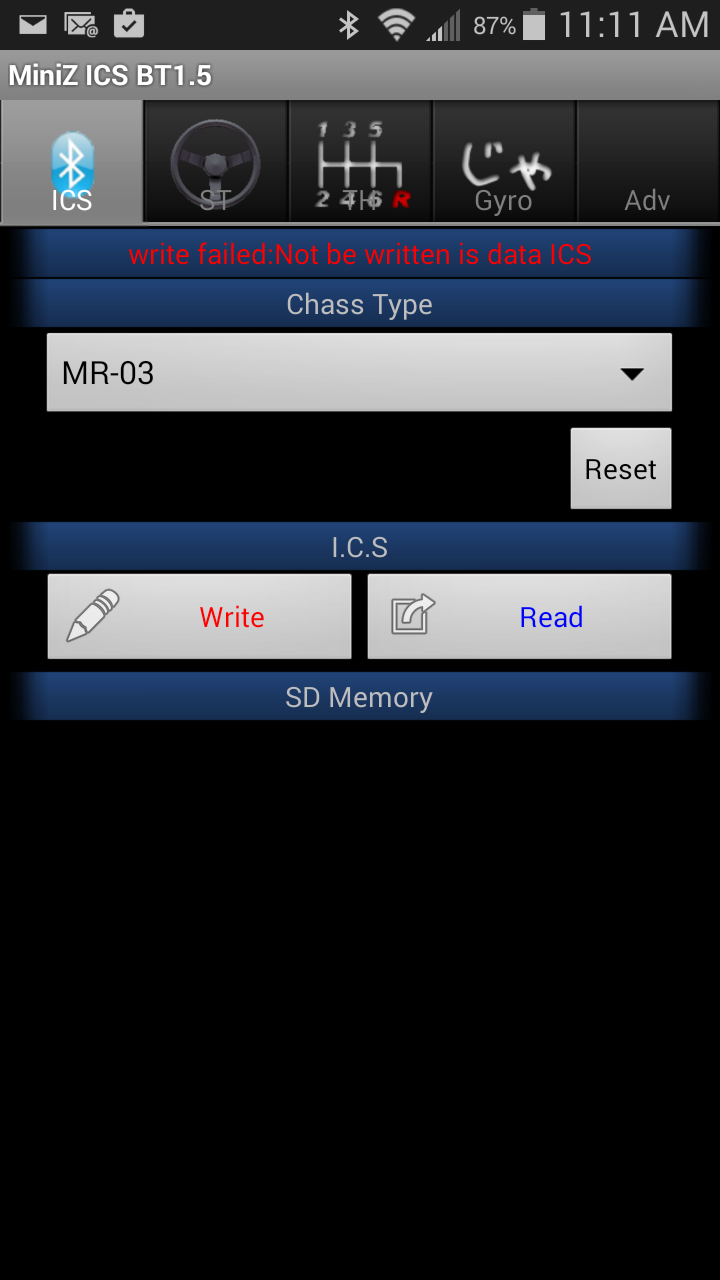The width and height of the screenshot is (720, 1280).
Task: Write settings to the I.C.S
Action: coord(200,616)
